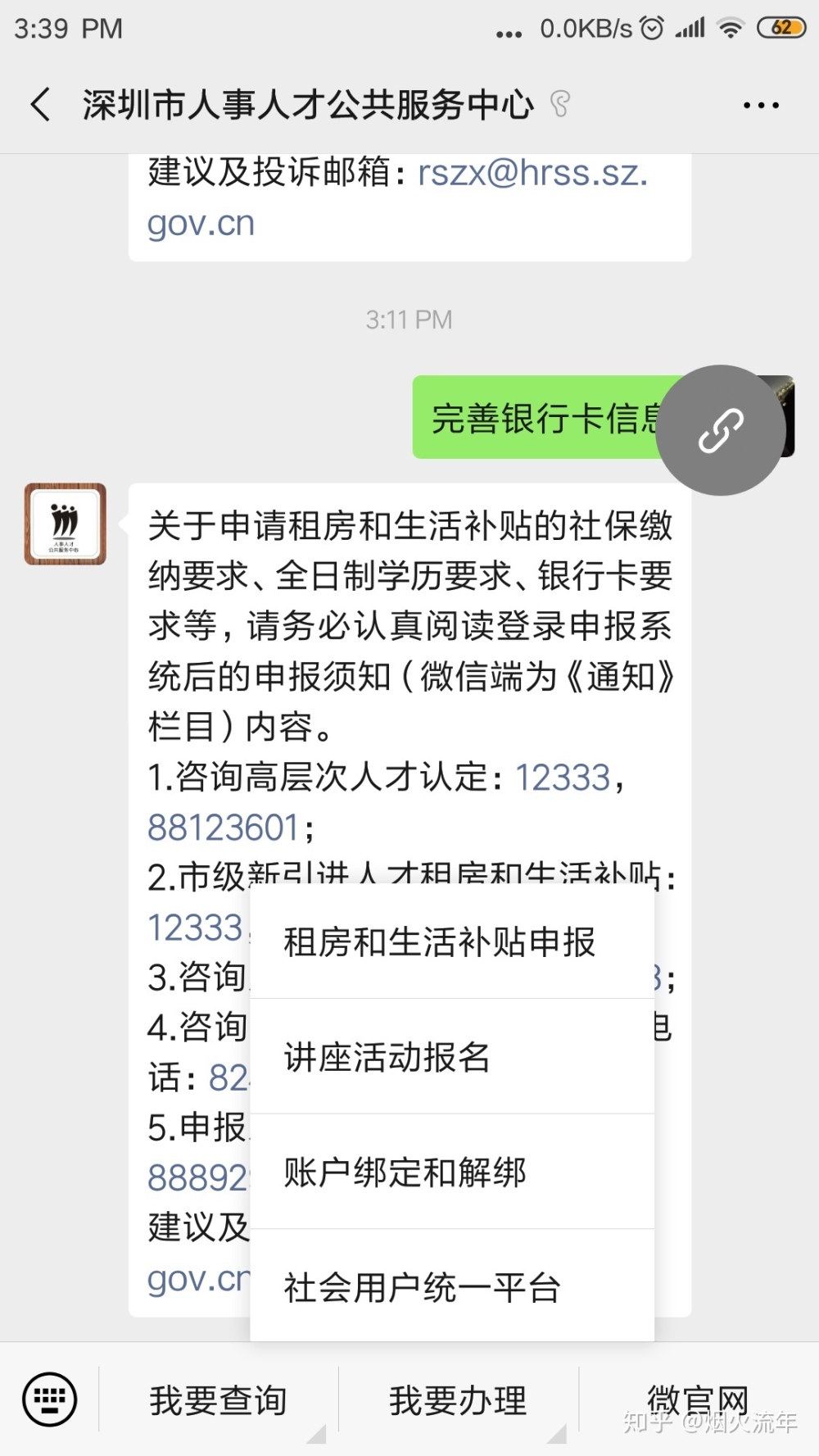Open the account's avatar profile
Image resolution: width=819 pixels, height=1456 pixels.
66,524
